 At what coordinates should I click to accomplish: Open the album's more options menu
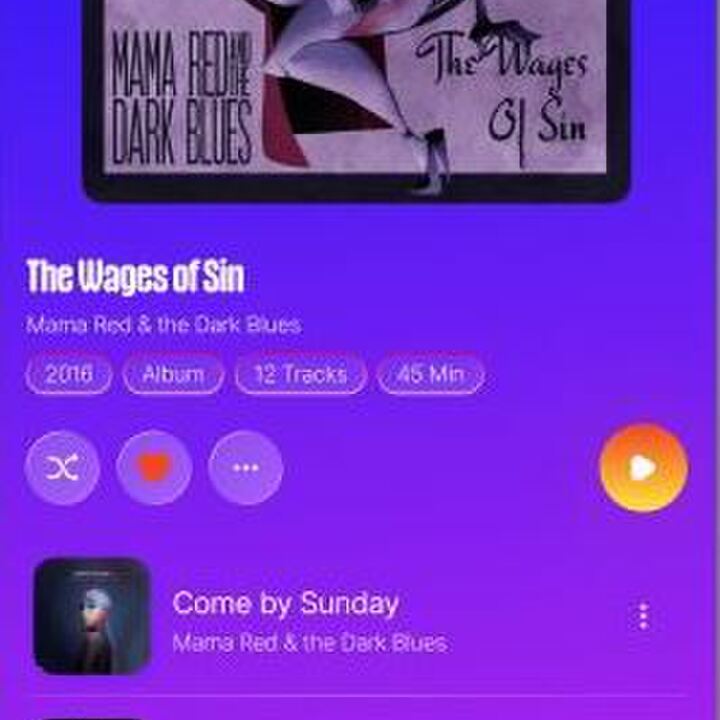click(245, 467)
